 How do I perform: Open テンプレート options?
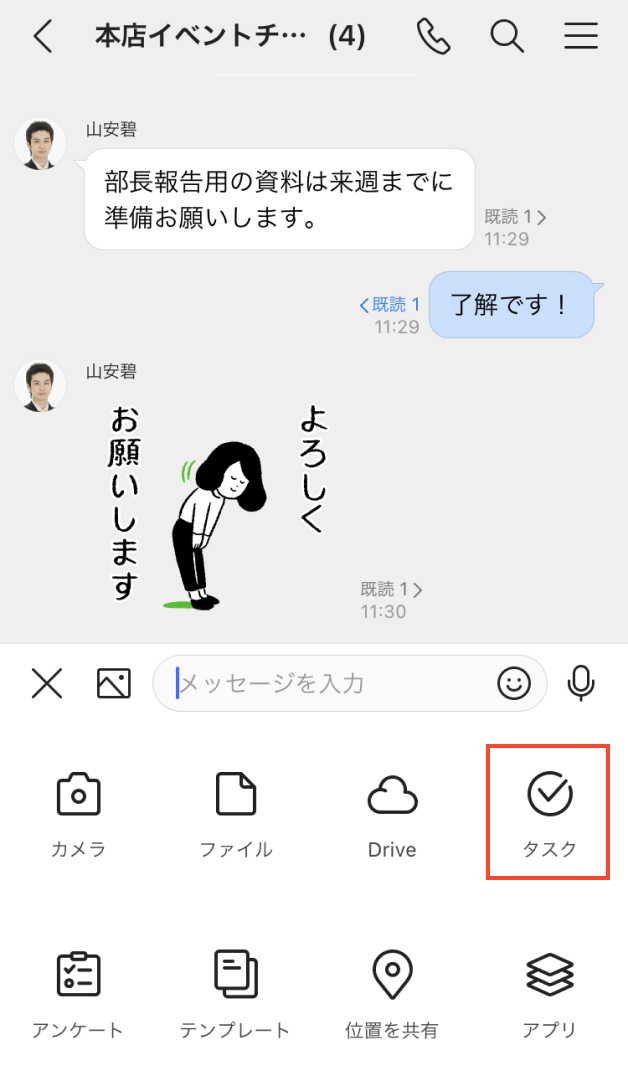[x=236, y=991]
